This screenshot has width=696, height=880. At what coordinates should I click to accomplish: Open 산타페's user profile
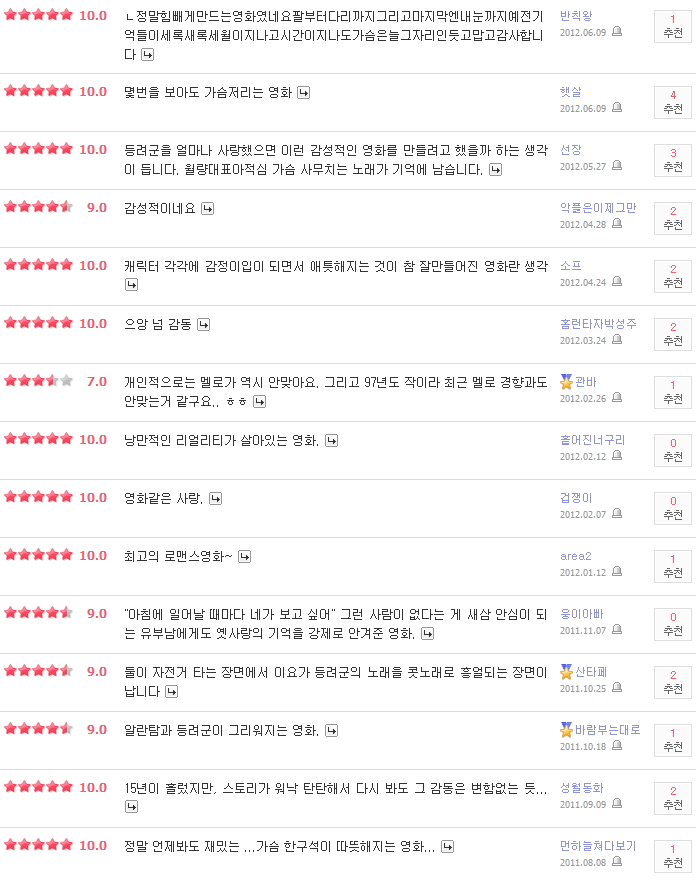point(588,672)
